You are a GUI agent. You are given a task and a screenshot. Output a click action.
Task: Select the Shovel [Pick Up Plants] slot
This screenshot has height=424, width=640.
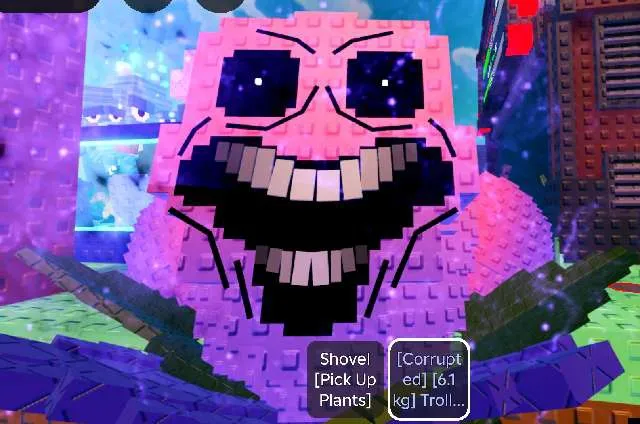(345, 380)
